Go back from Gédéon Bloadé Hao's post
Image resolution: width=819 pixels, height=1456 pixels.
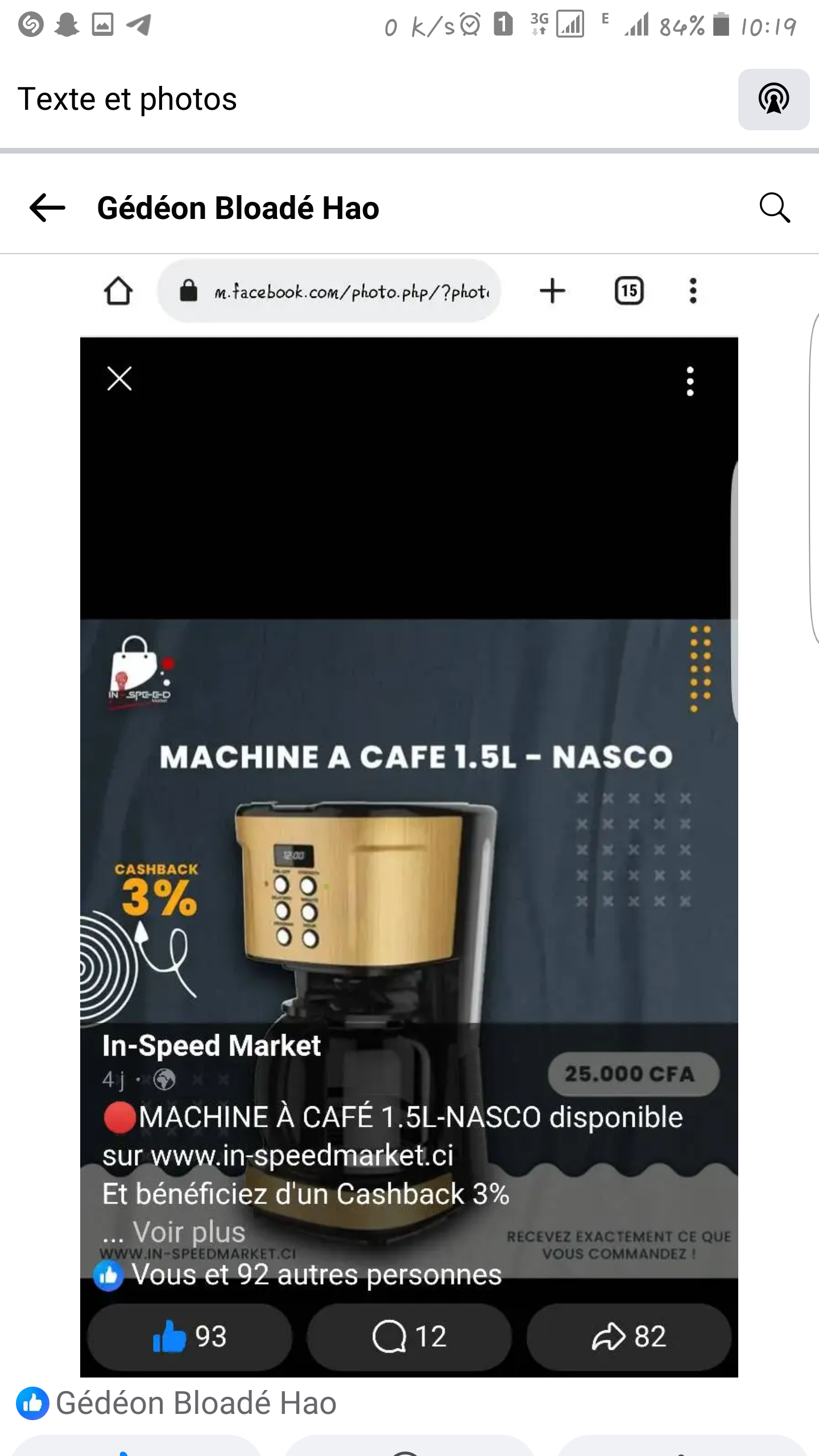48,208
